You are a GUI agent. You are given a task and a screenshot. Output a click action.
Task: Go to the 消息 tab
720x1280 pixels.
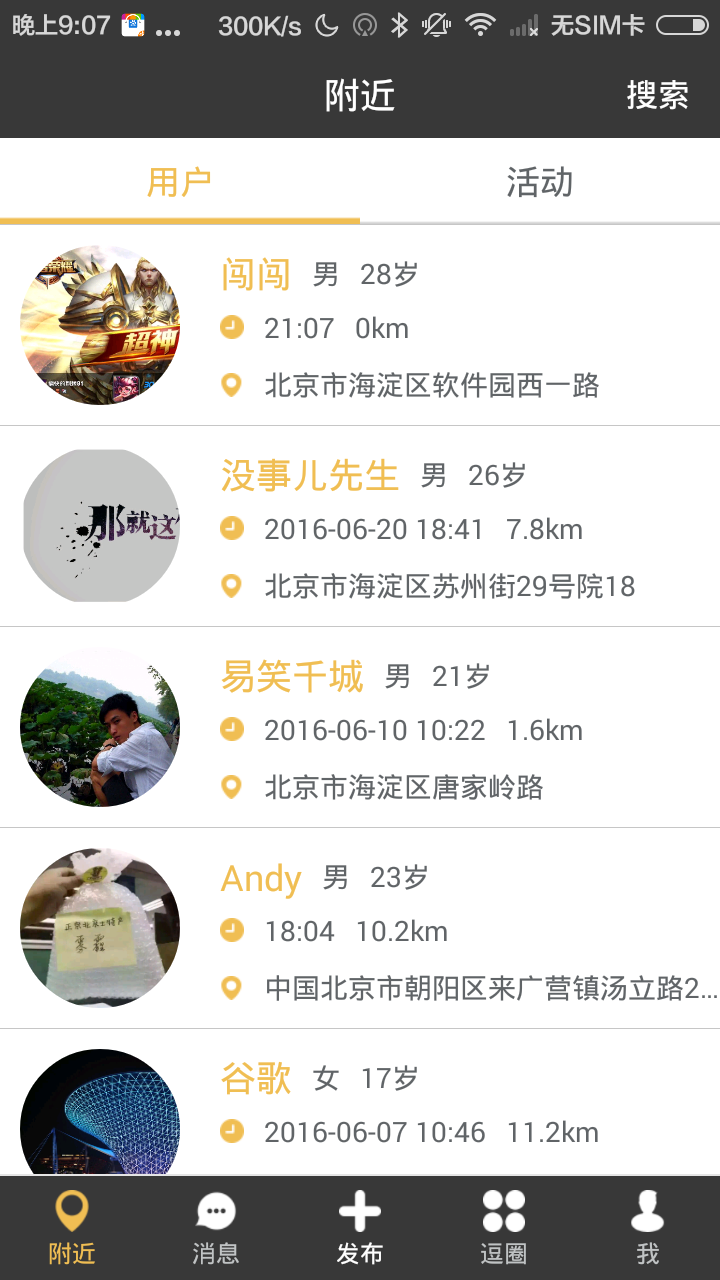click(x=216, y=1228)
